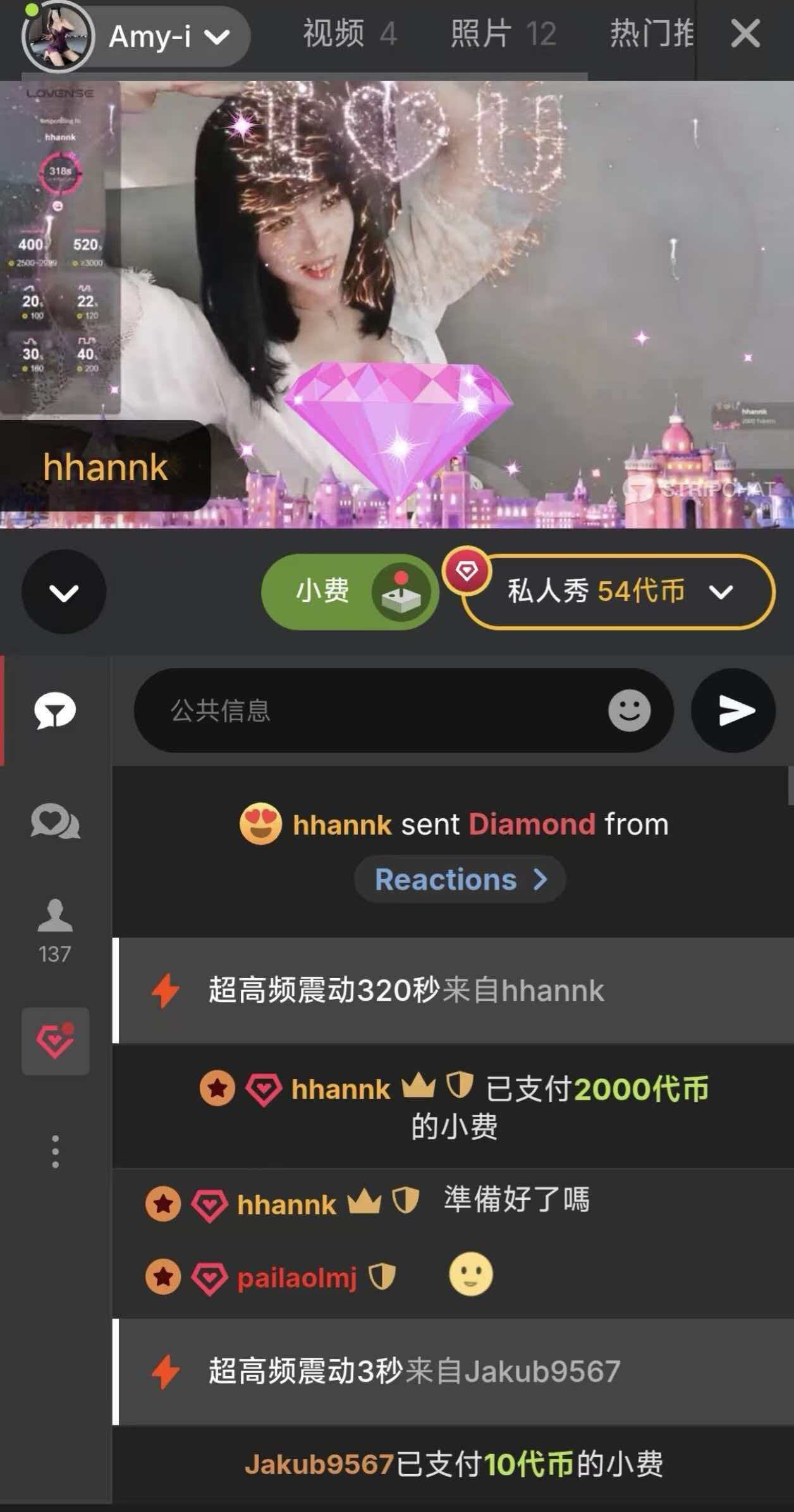Viewport: 794px width, 1512px height.
Task: Collapse the panel with the down chevron
Action: click(x=64, y=592)
